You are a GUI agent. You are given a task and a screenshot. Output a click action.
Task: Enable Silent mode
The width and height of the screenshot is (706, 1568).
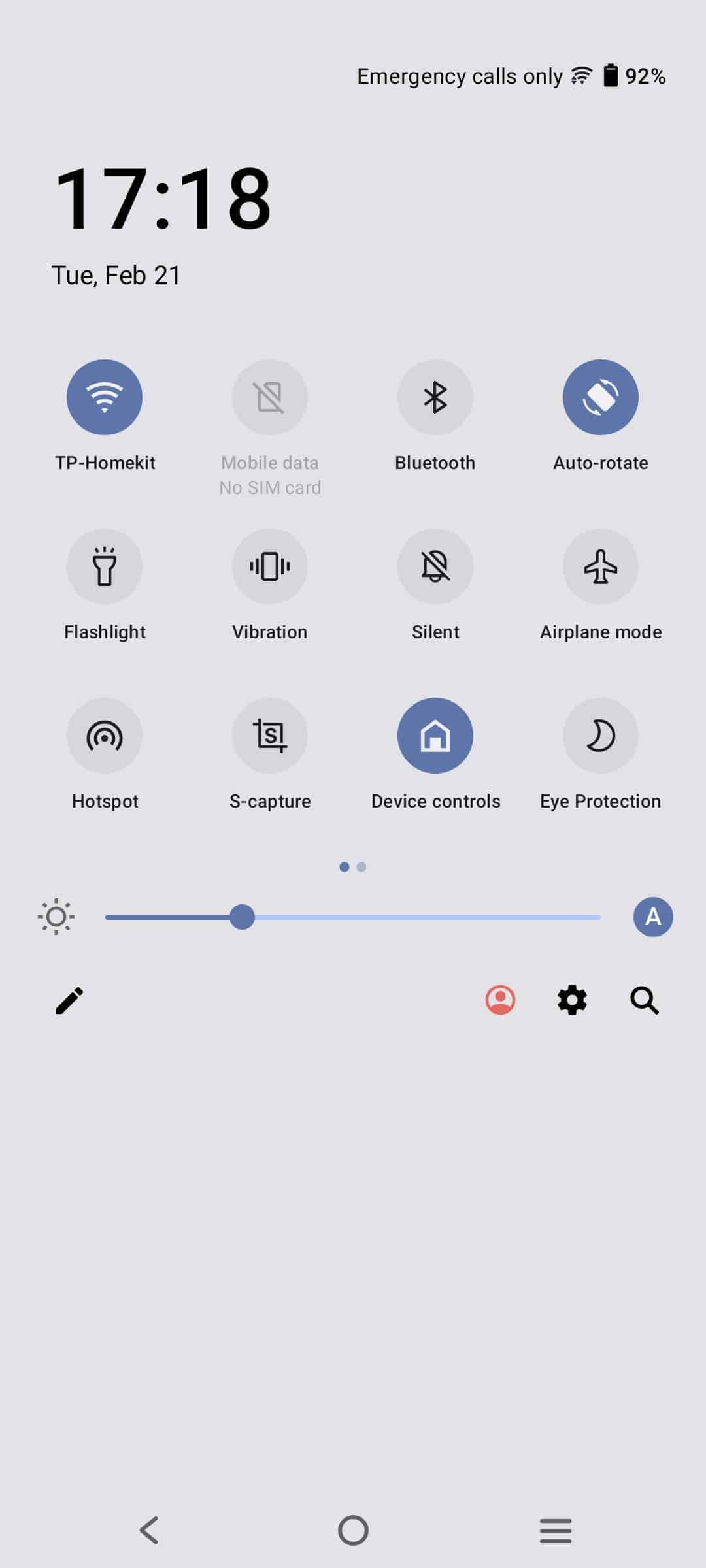point(435,566)
